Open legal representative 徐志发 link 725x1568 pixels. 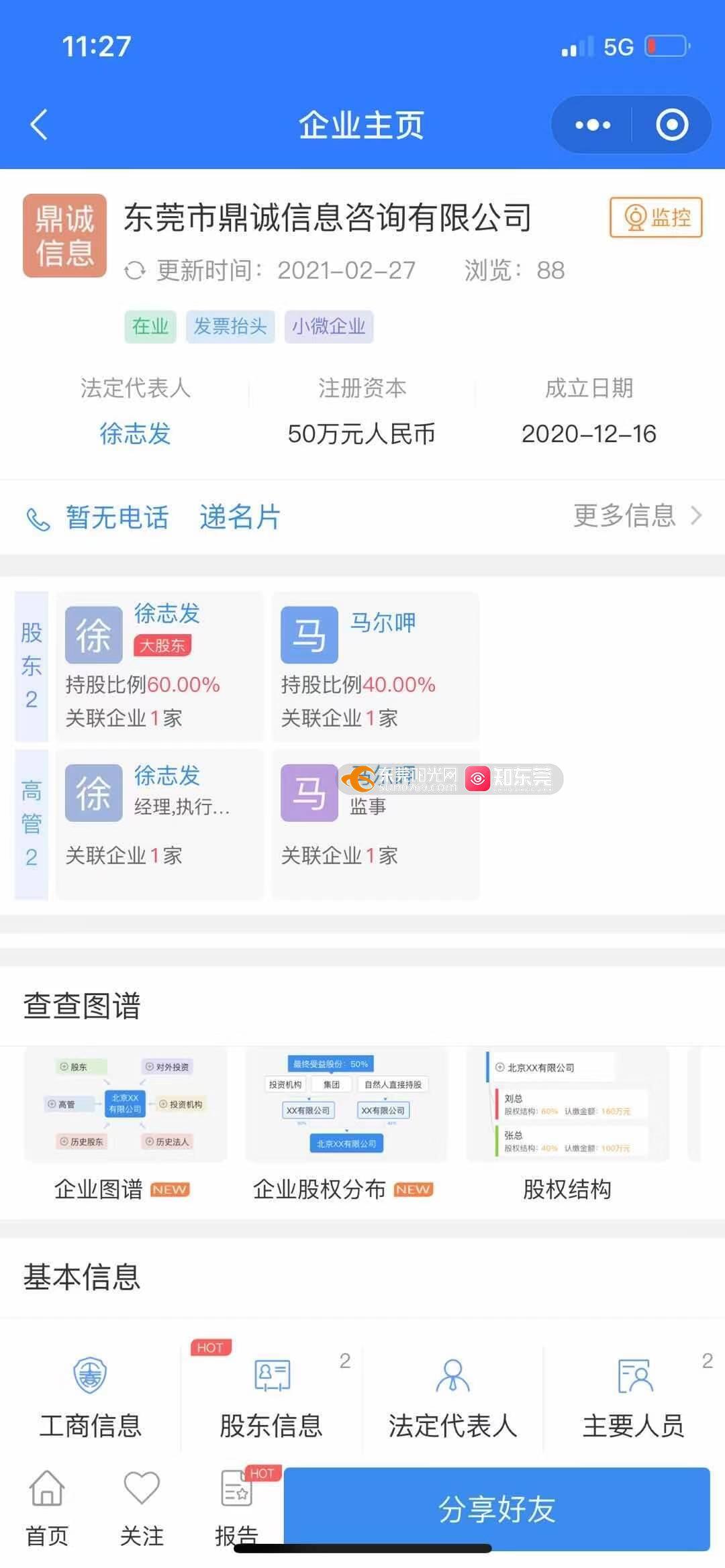pos(135,433)
